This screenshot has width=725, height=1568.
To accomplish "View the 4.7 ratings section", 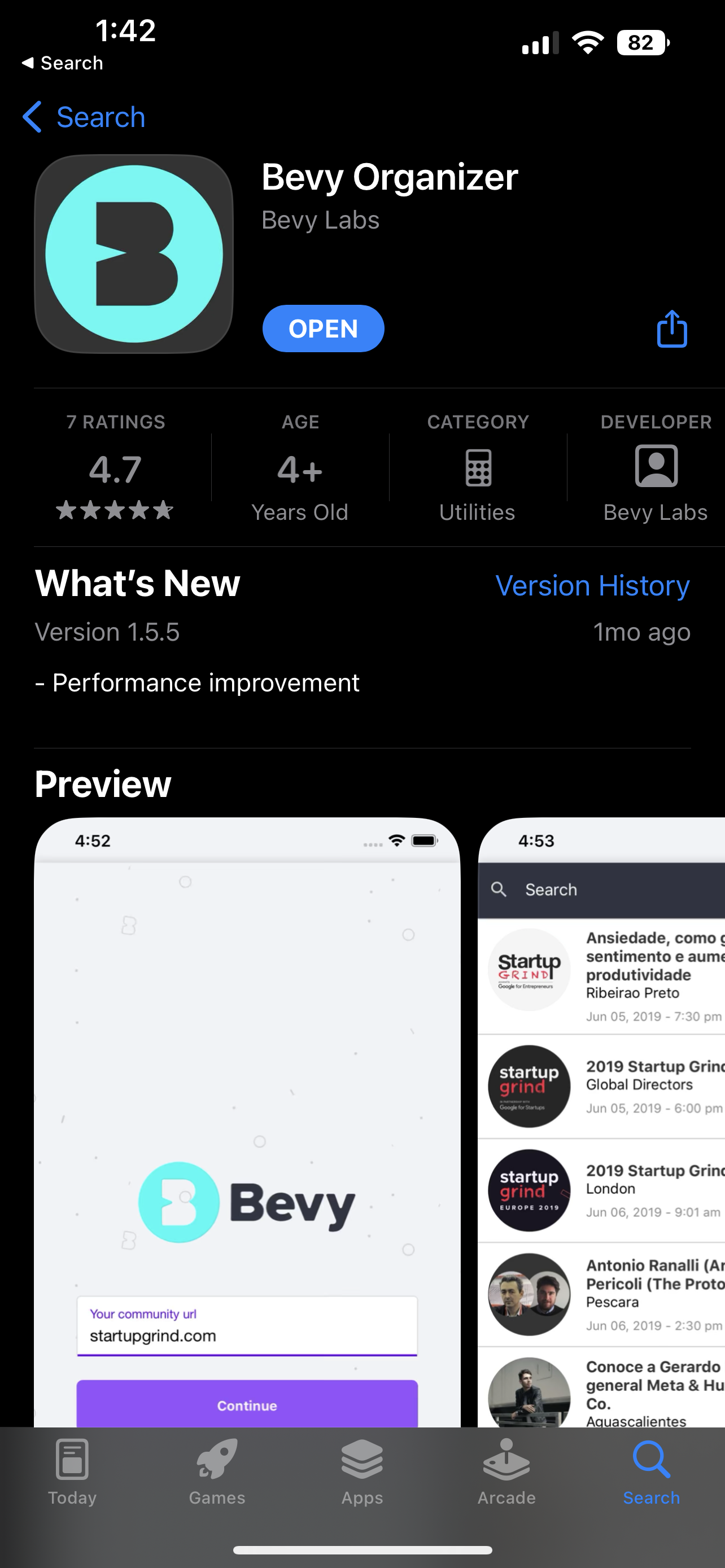I will [x=115, y=468].
